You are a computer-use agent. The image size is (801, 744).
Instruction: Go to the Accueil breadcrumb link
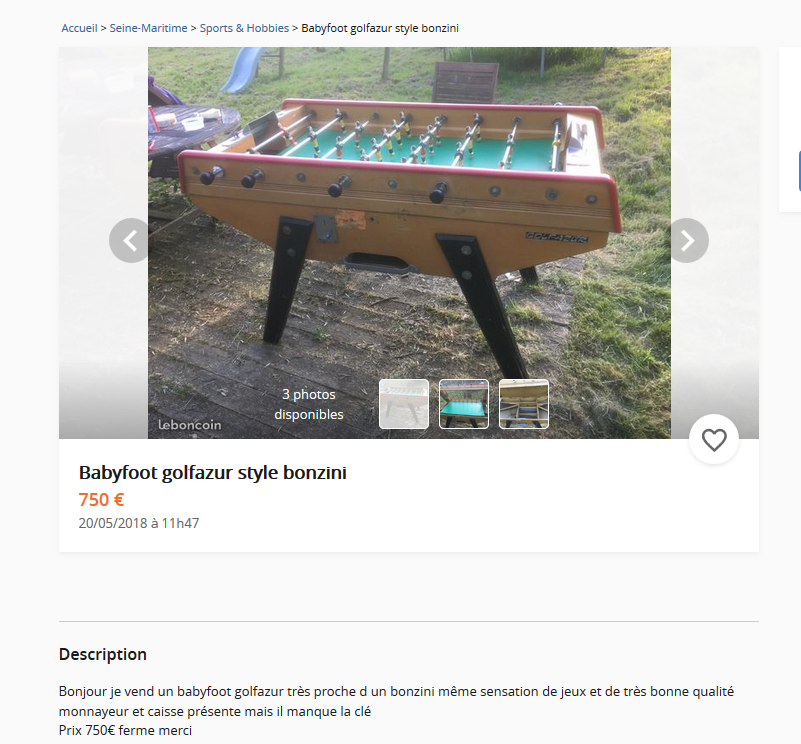click(x=79, y=28)
